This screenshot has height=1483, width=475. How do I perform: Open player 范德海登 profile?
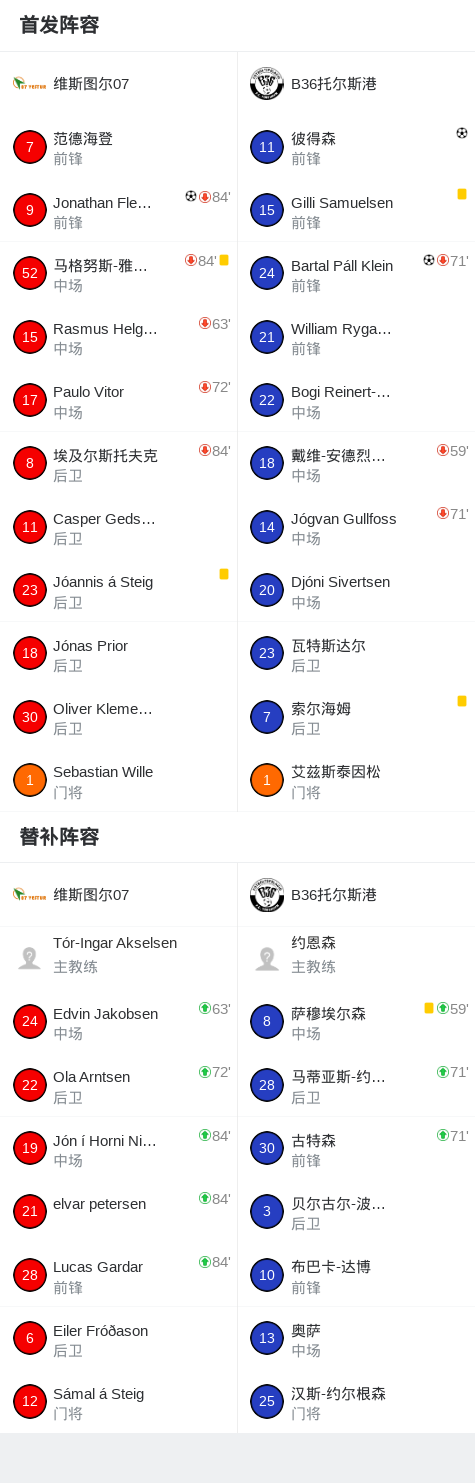tap(118, 147)
